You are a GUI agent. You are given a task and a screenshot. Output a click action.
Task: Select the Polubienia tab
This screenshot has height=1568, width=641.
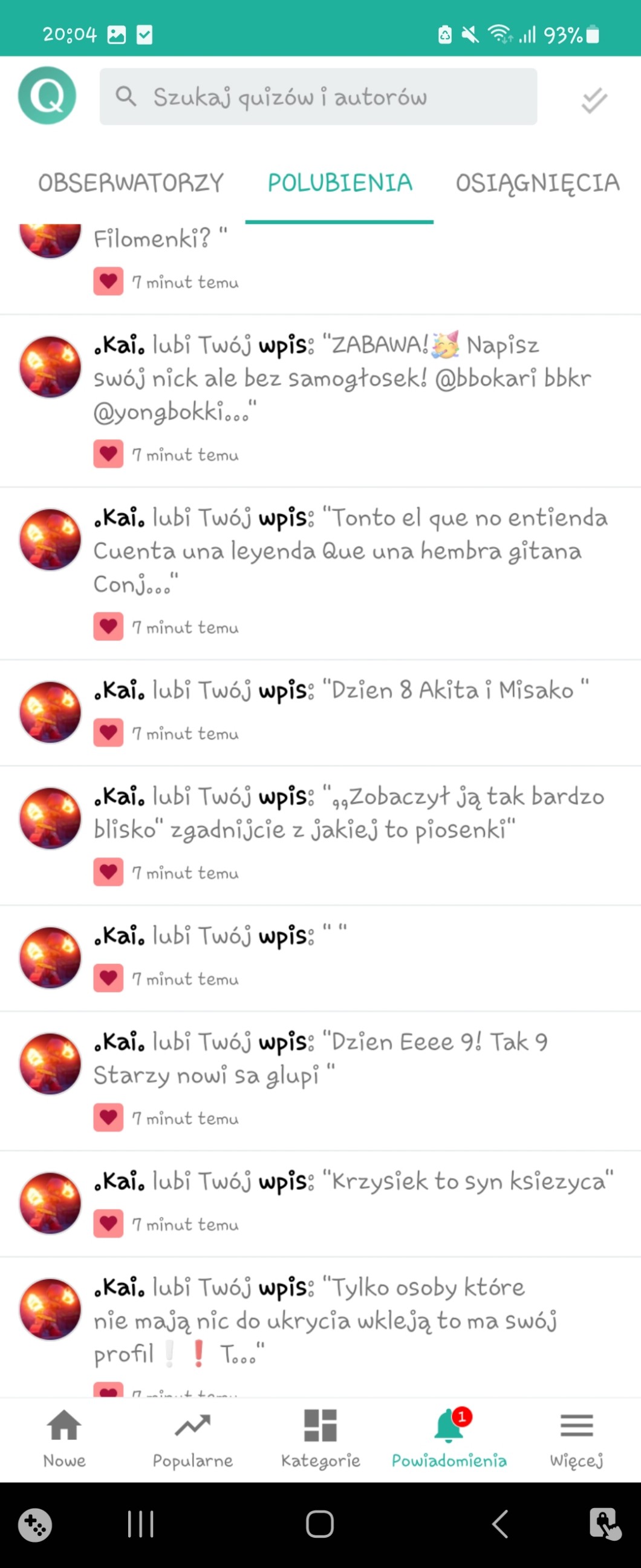[x=339, y=183]
